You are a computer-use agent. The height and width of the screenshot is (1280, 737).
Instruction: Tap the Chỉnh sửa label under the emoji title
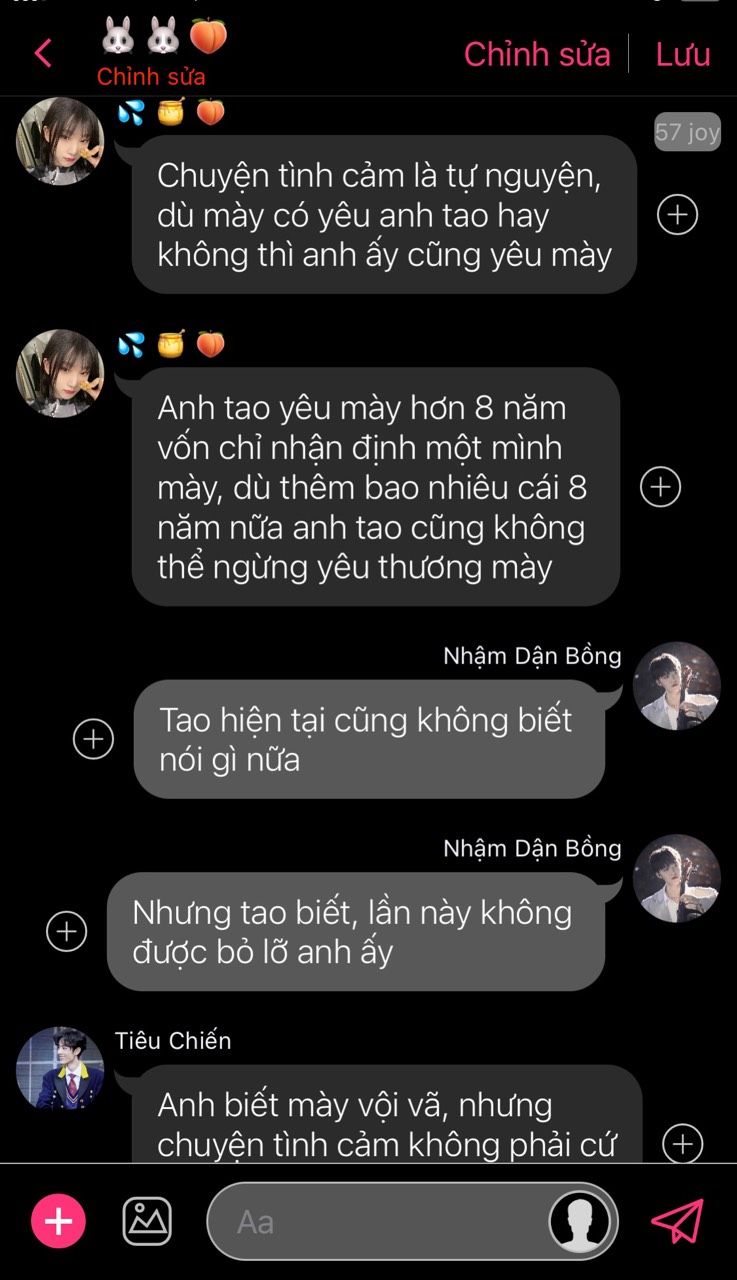coord(151,77)
